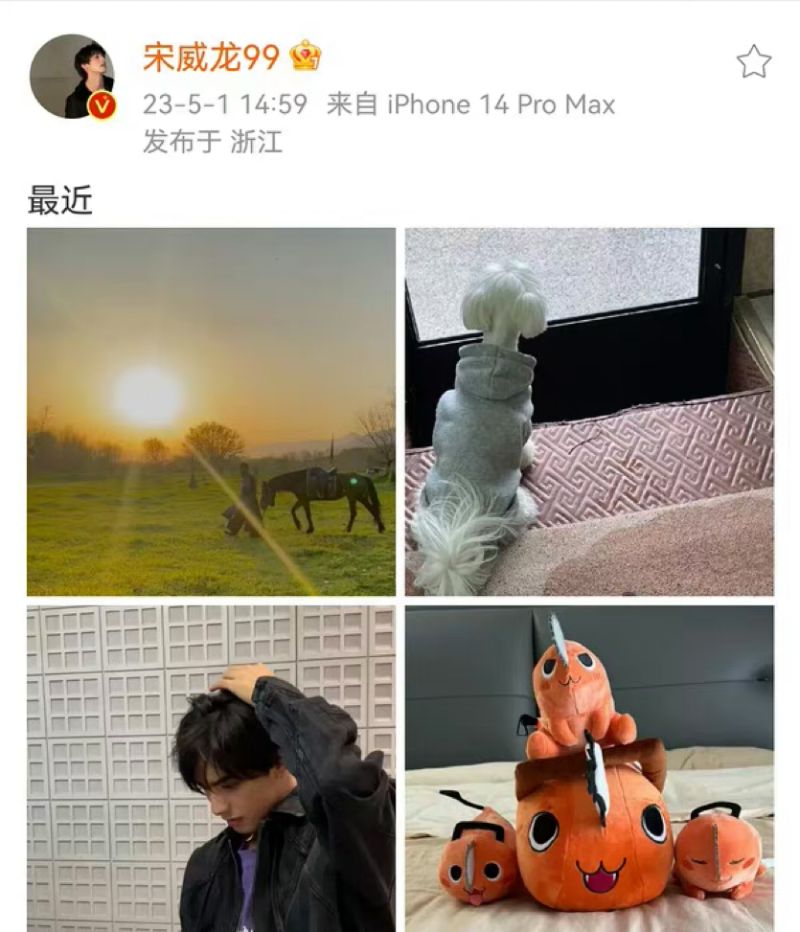
Task: Open the orange plush toys photo
Action: point(588,767)
